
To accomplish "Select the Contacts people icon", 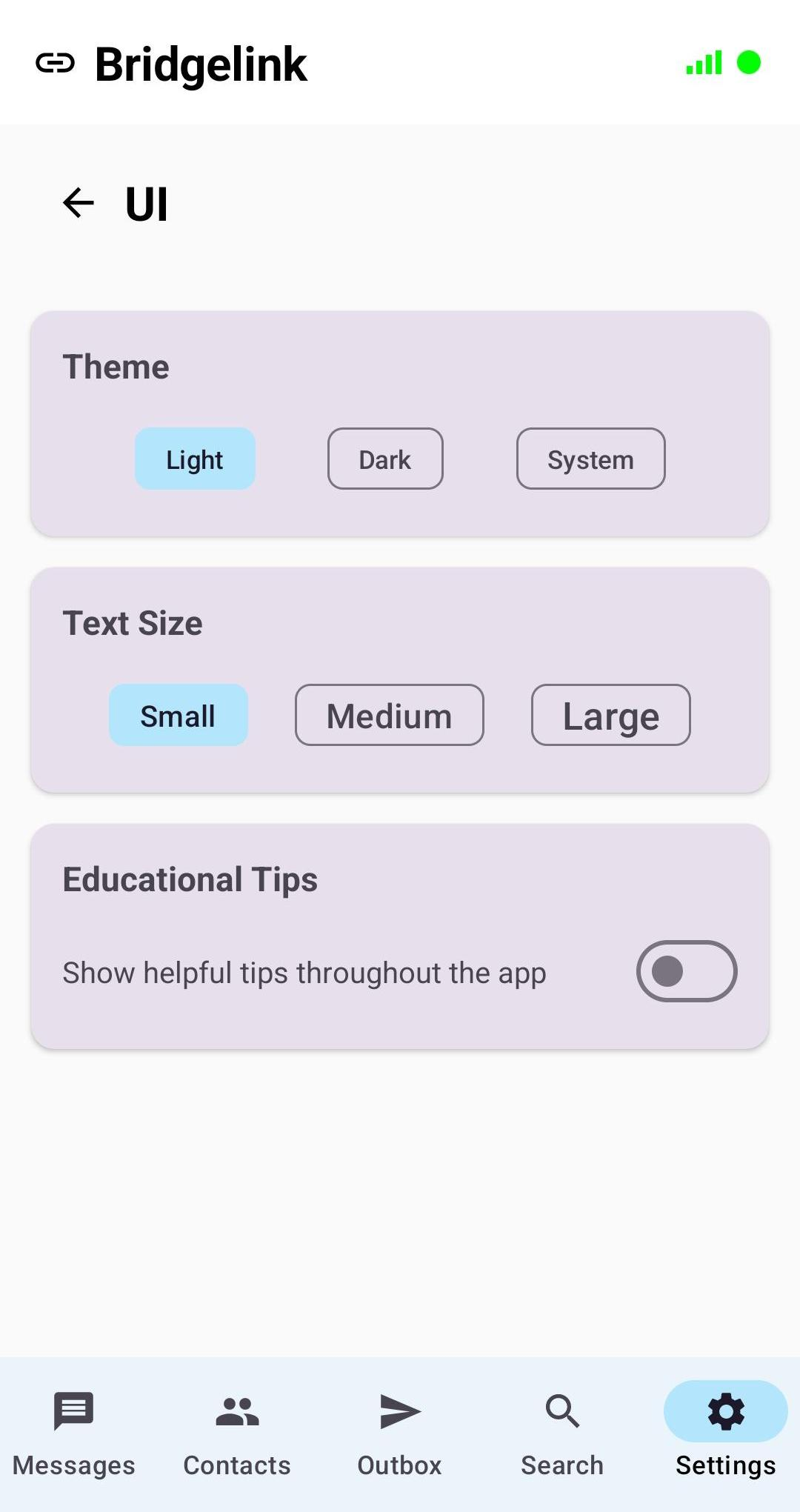I will (x=236, y=1411).
